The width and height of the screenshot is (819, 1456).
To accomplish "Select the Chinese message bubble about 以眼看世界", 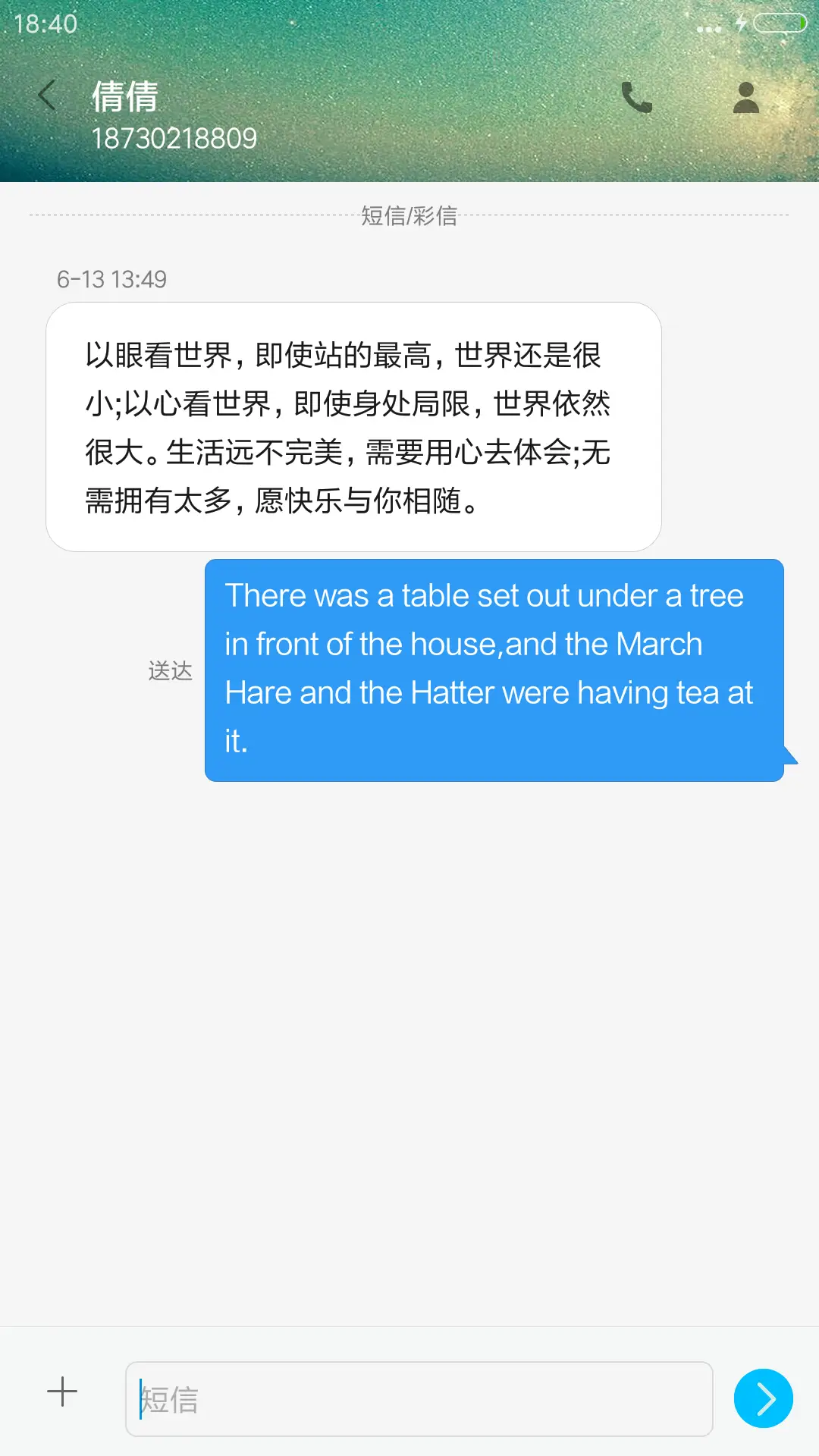I will coord(351,425).
